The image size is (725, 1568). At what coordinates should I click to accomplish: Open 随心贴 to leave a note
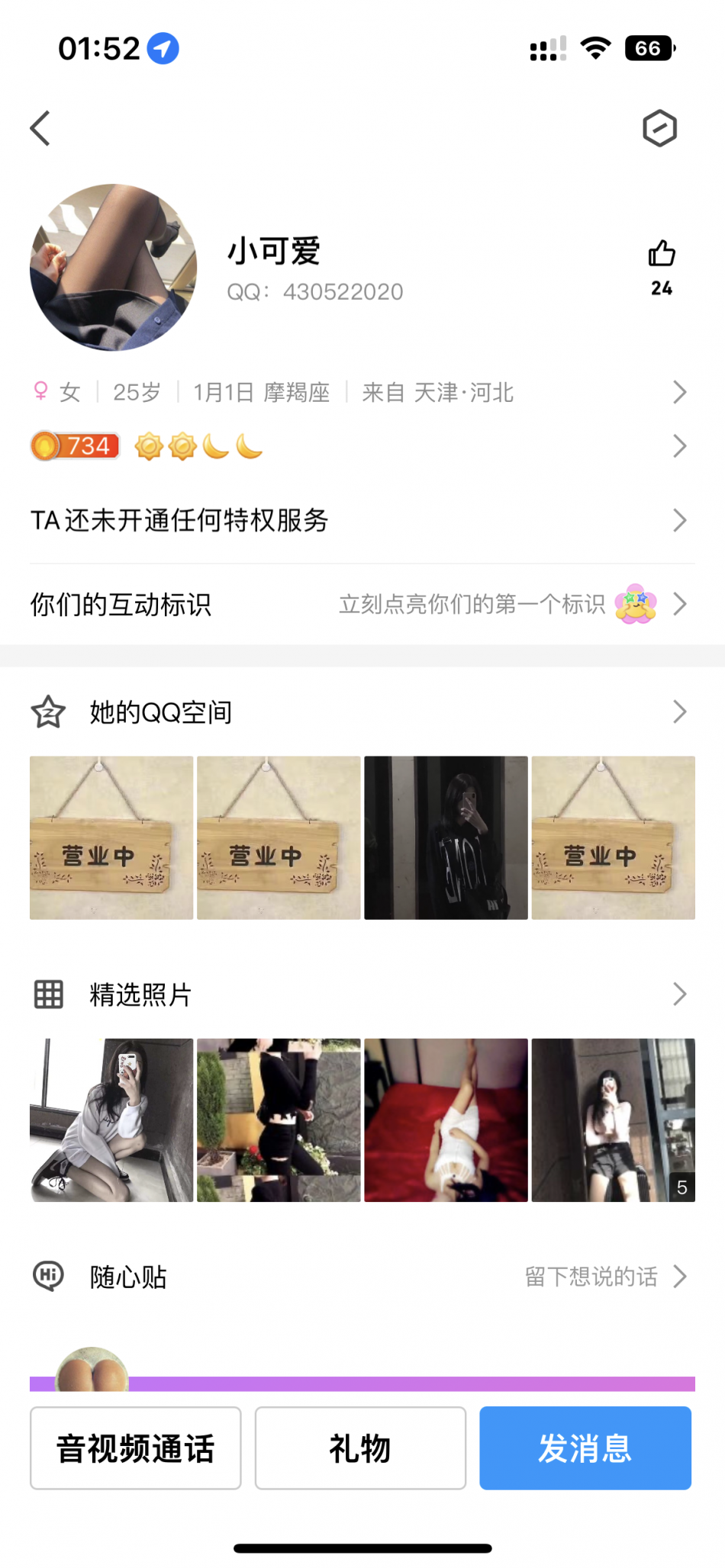click(359, 1277)
